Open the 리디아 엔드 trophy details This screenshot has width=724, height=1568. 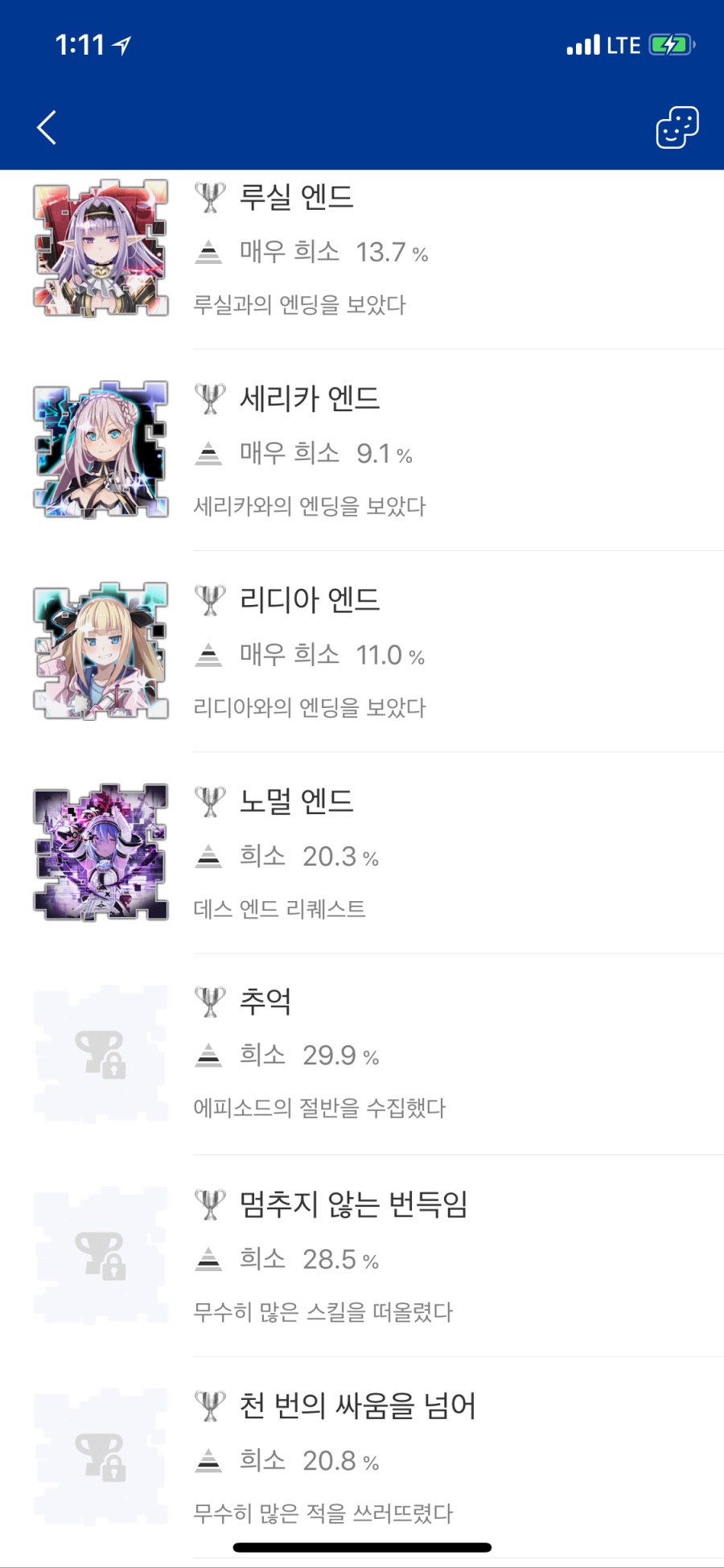click(362, 650)
